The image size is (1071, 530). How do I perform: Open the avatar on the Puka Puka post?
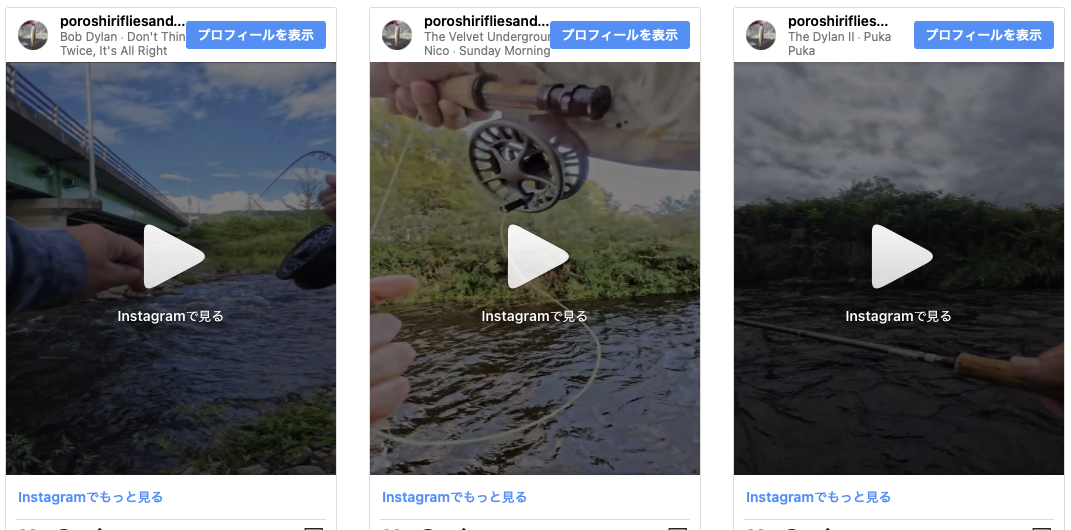pyautogui.click(x=761, y=35)
